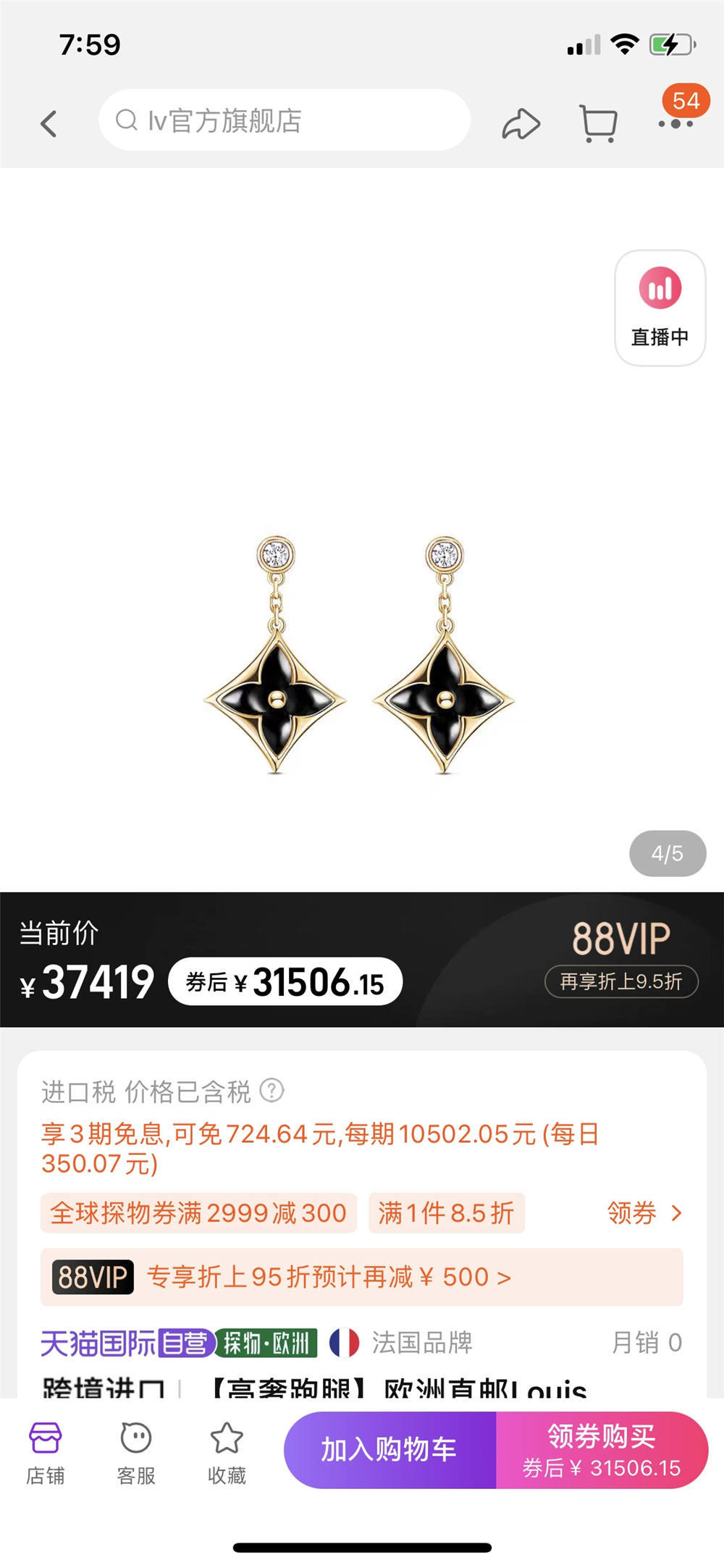Tap 领券购买 to buy with coupon
The width and height of the screenshot is (724, 1568).
(602, 1450)
